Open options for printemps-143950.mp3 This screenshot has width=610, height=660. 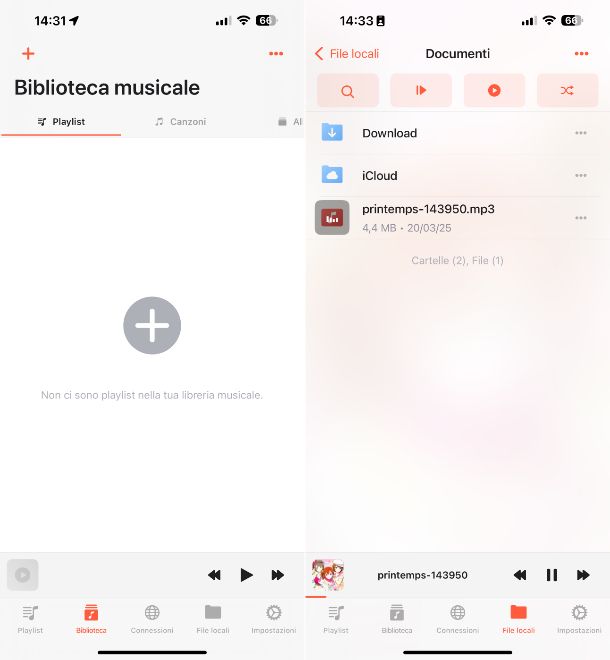point(581,217)
